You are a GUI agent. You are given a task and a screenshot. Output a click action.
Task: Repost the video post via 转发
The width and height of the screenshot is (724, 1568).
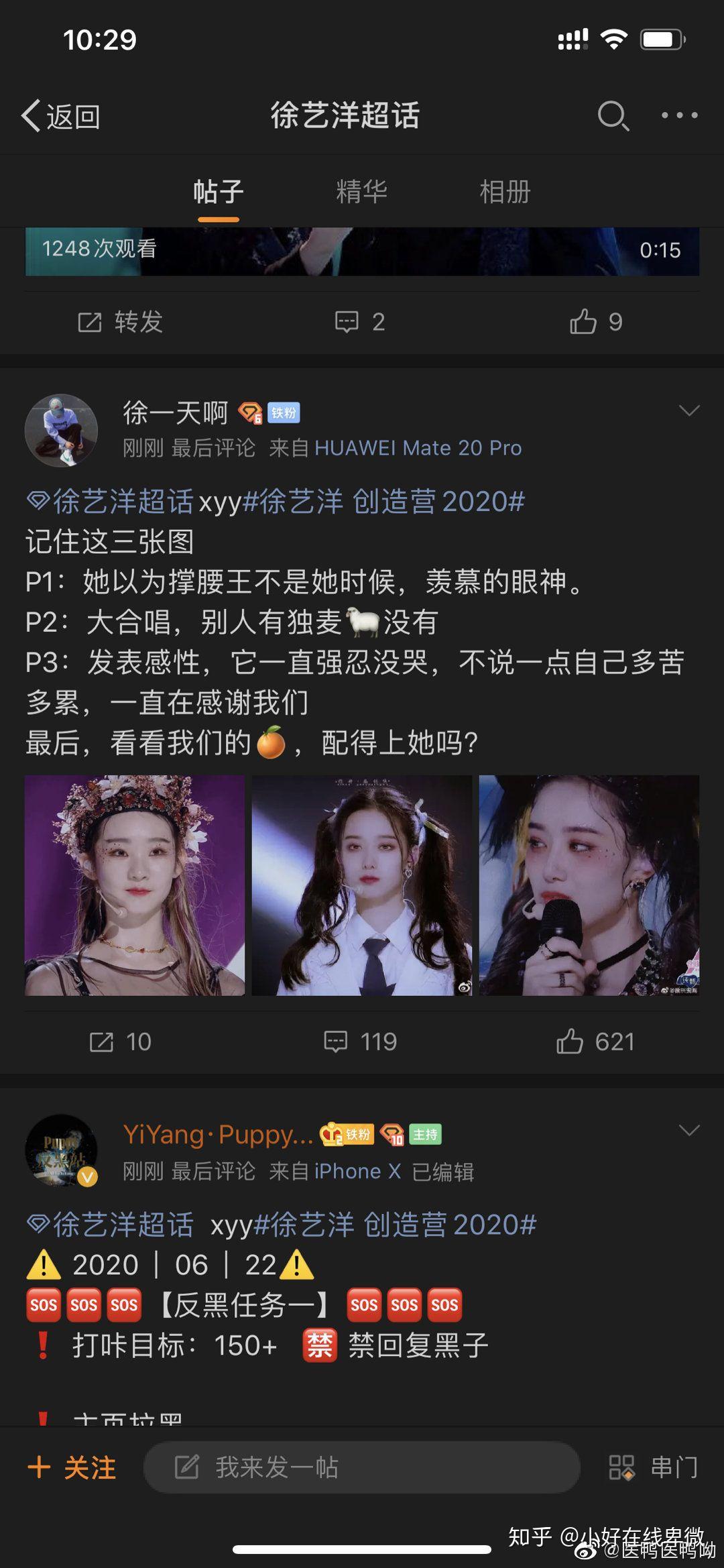pos(121,322)
